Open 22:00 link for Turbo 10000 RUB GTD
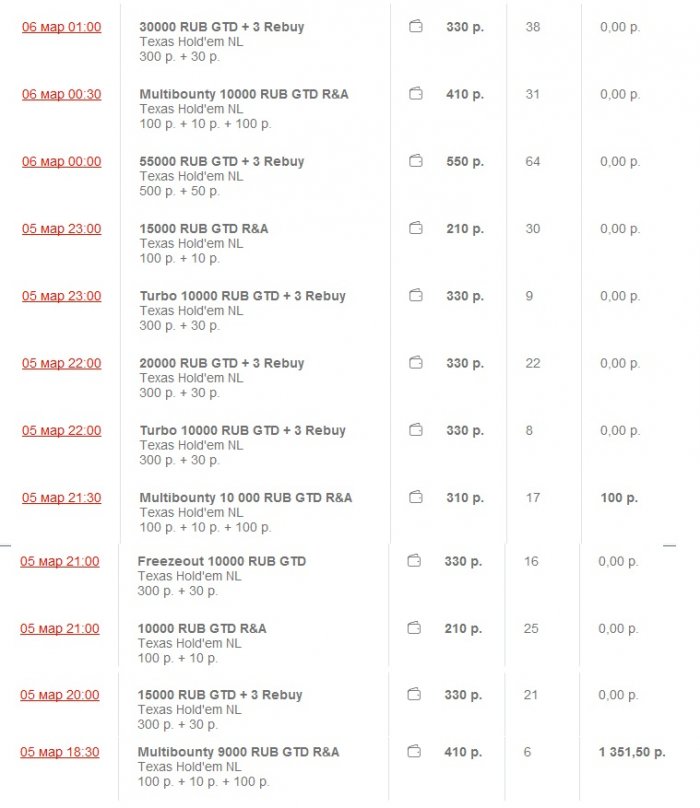 [61, 430]
